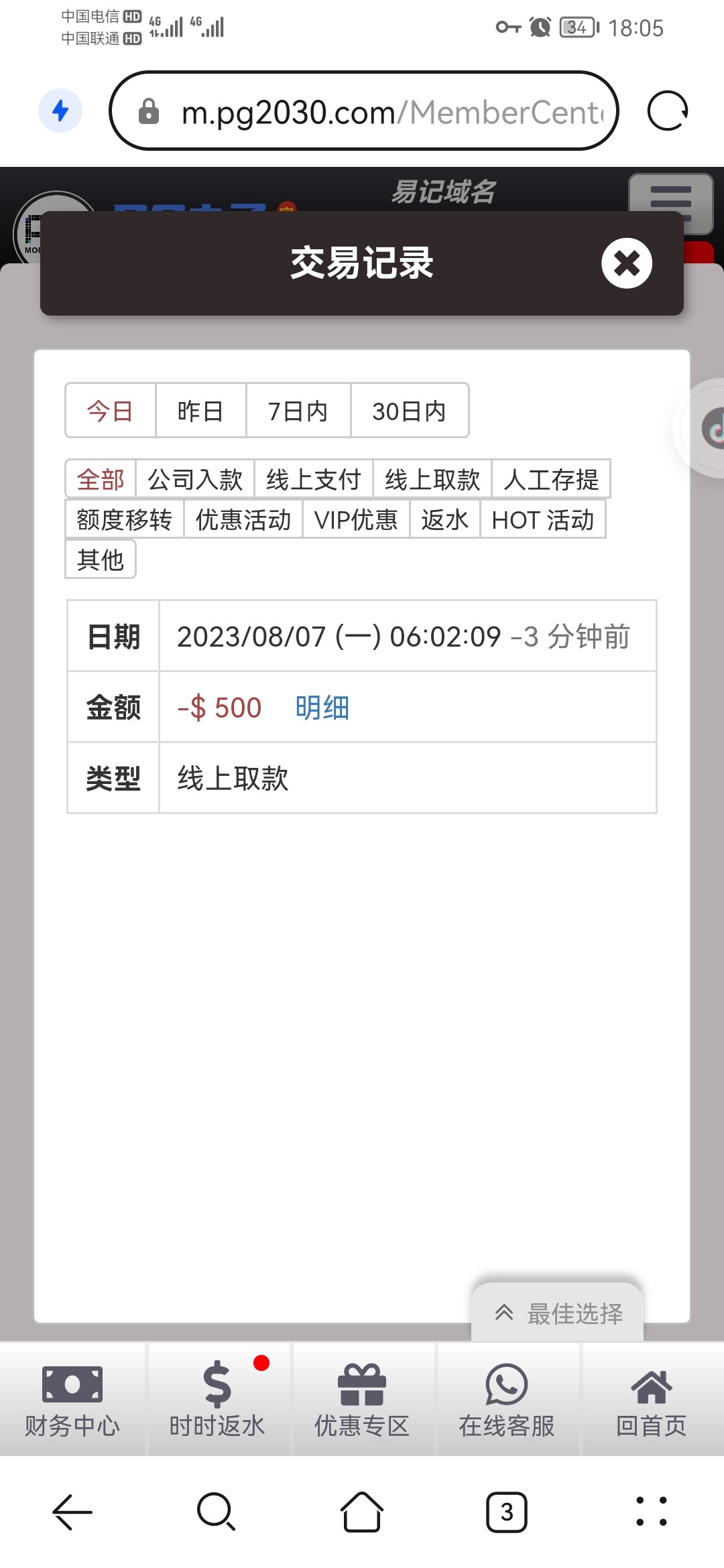
Task: Select the 今日 date filter
Action: (110, 411)
